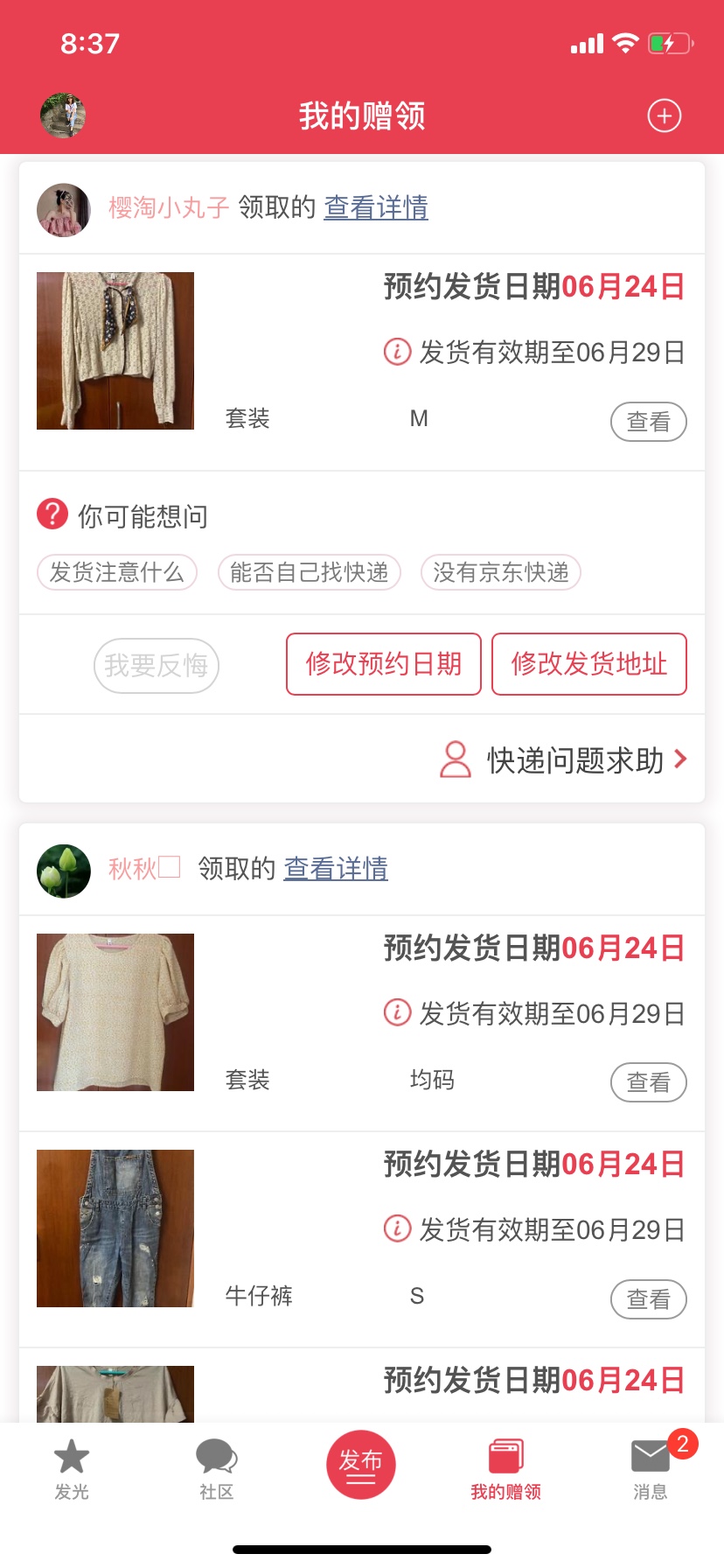Switch to the 我的赠领 tab
The height and width of the screenshot is (1568, 724).
[506, 1470]
